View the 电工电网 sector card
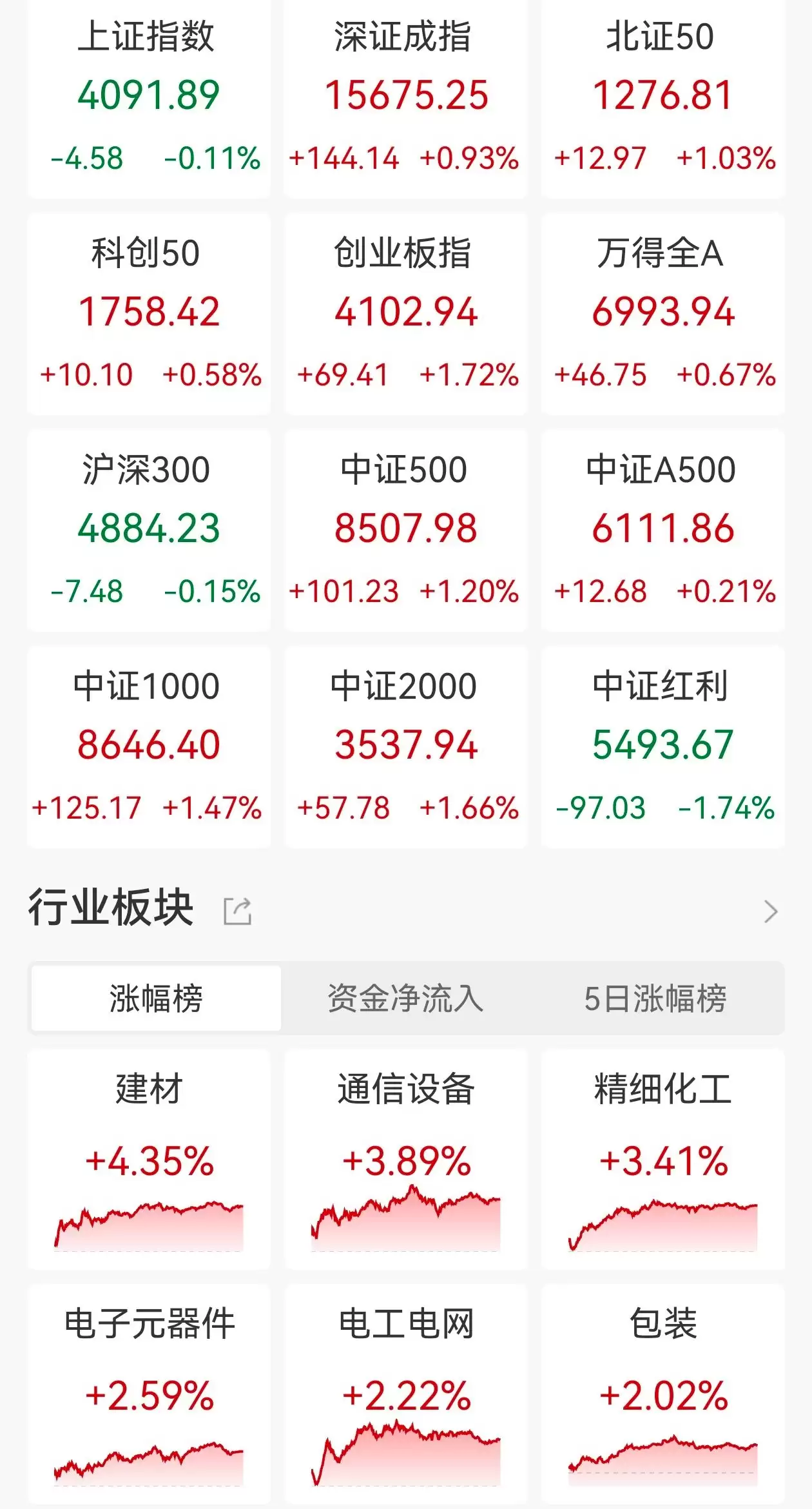This screenshot has height=1509, width=812. click(406, 1394)
